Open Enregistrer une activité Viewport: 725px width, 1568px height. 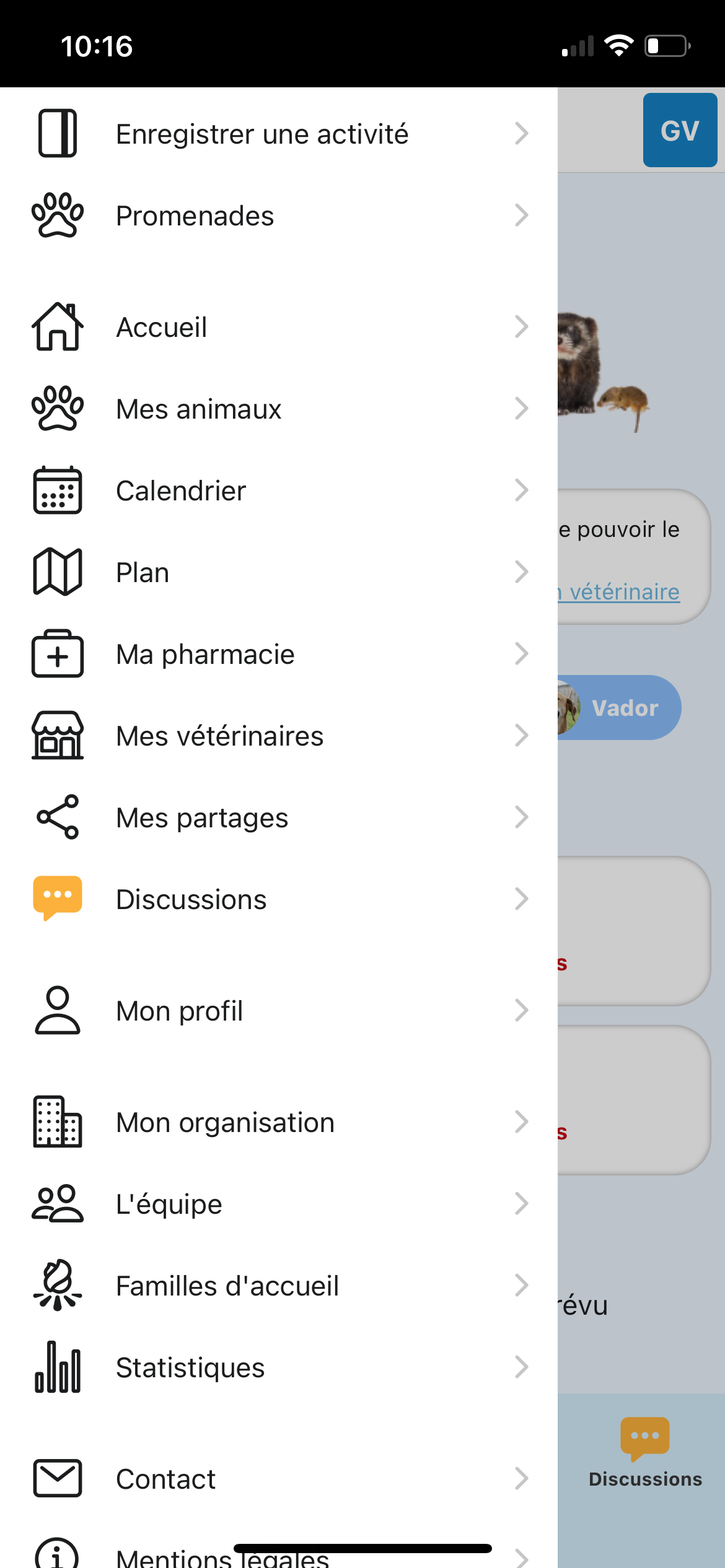point(279,134)
